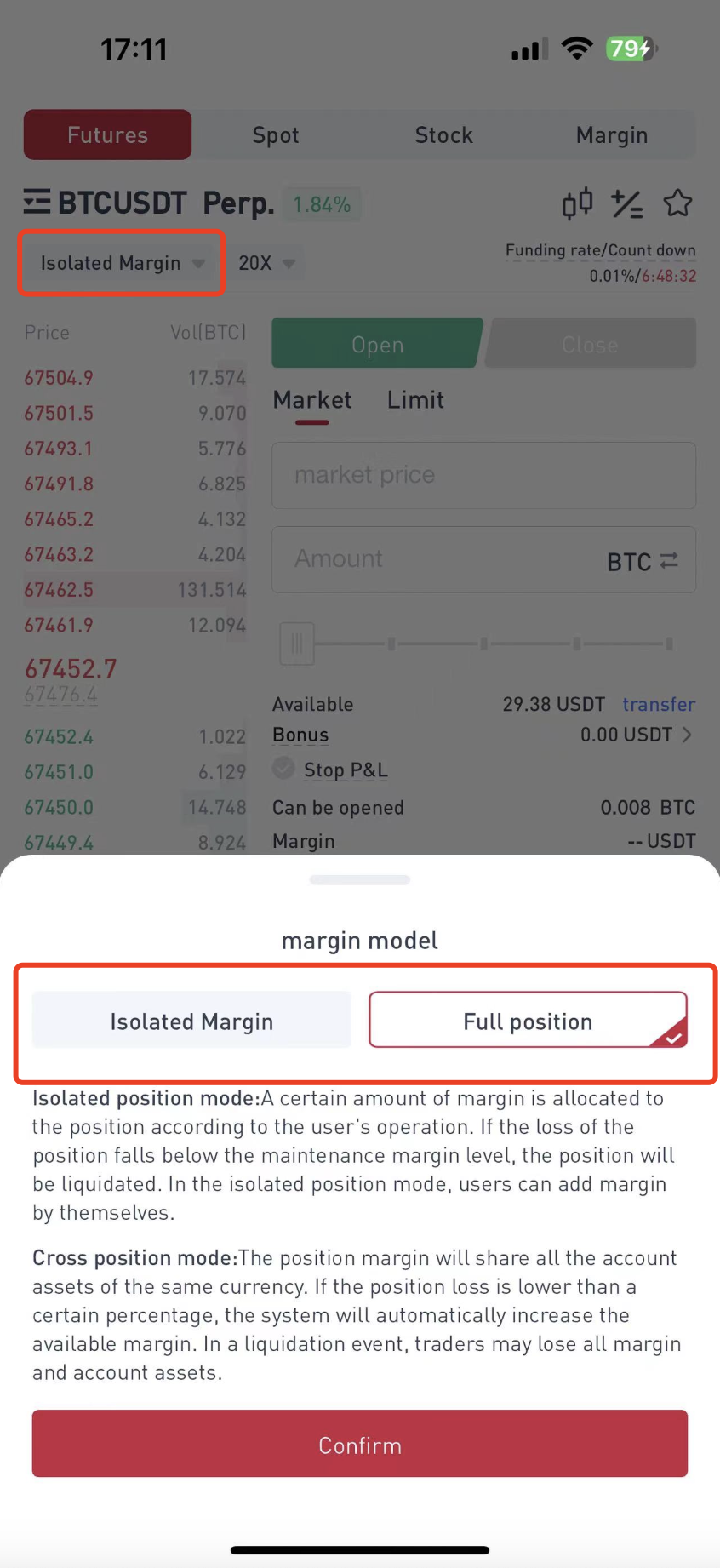Confirm the margin model selection
This screenshot has height=1568, width=720.
click(360, 1445)
